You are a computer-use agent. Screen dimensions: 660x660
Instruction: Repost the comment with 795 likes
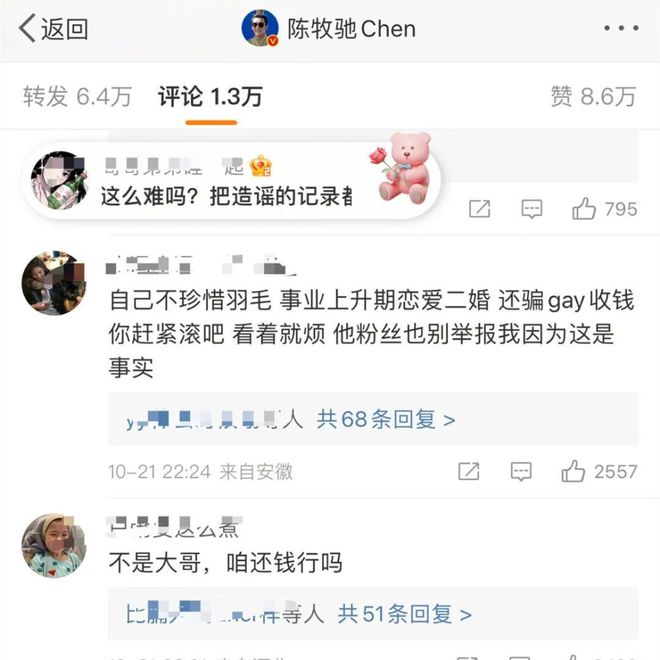point(479,209)
